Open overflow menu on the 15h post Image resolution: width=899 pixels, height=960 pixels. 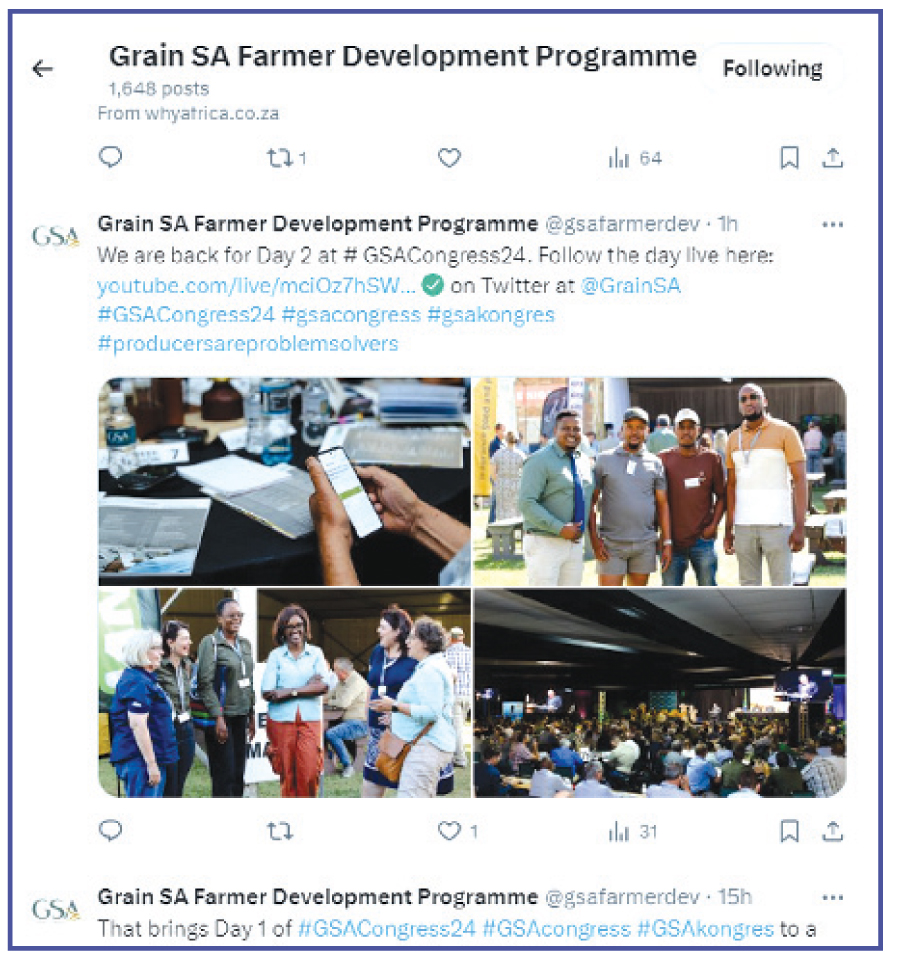click(x=832, y=897)
